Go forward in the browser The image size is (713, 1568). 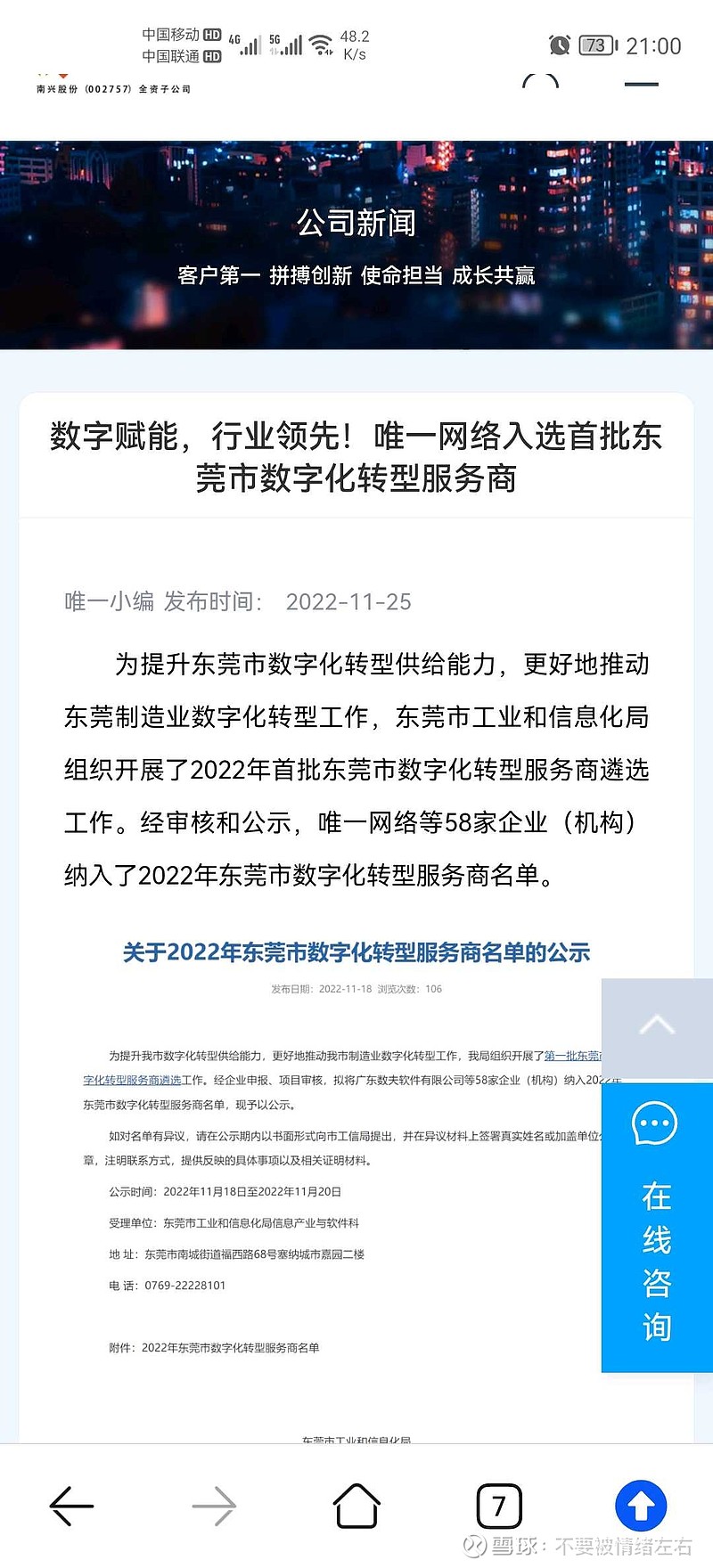click(214, 1507)
